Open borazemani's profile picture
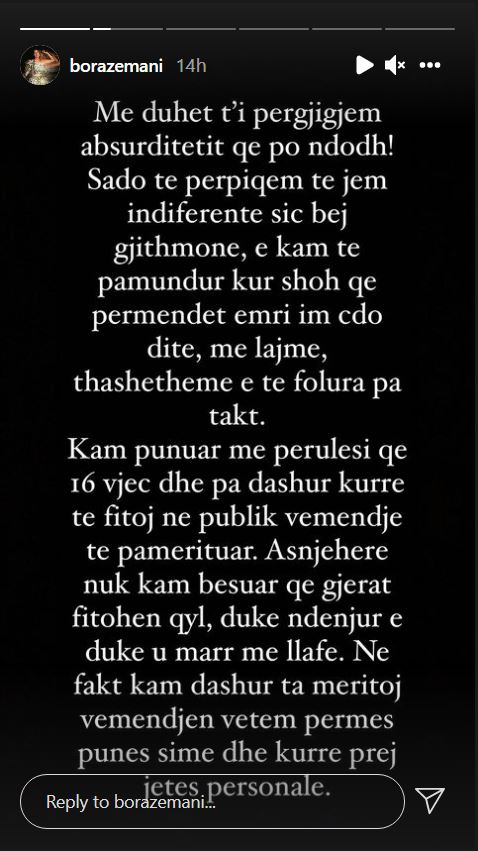 (x=40, y=65)
